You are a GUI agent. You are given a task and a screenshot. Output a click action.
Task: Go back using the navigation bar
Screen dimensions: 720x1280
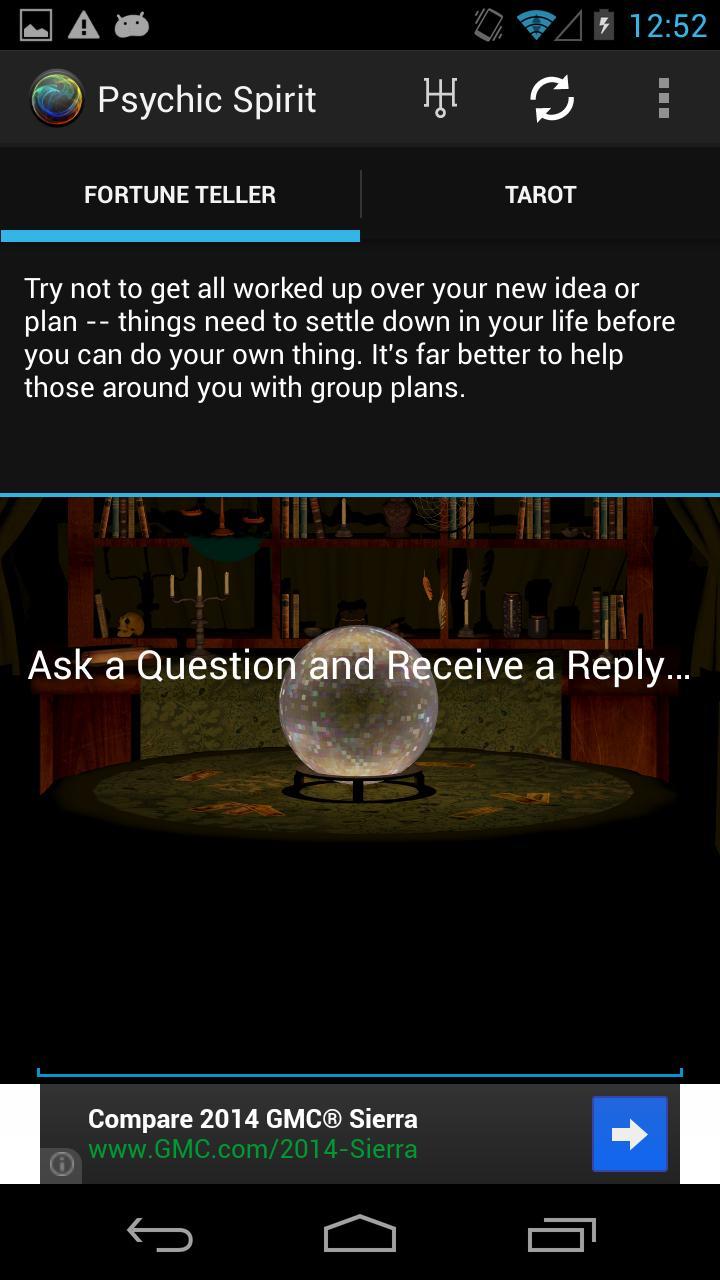coord(160,1236)
